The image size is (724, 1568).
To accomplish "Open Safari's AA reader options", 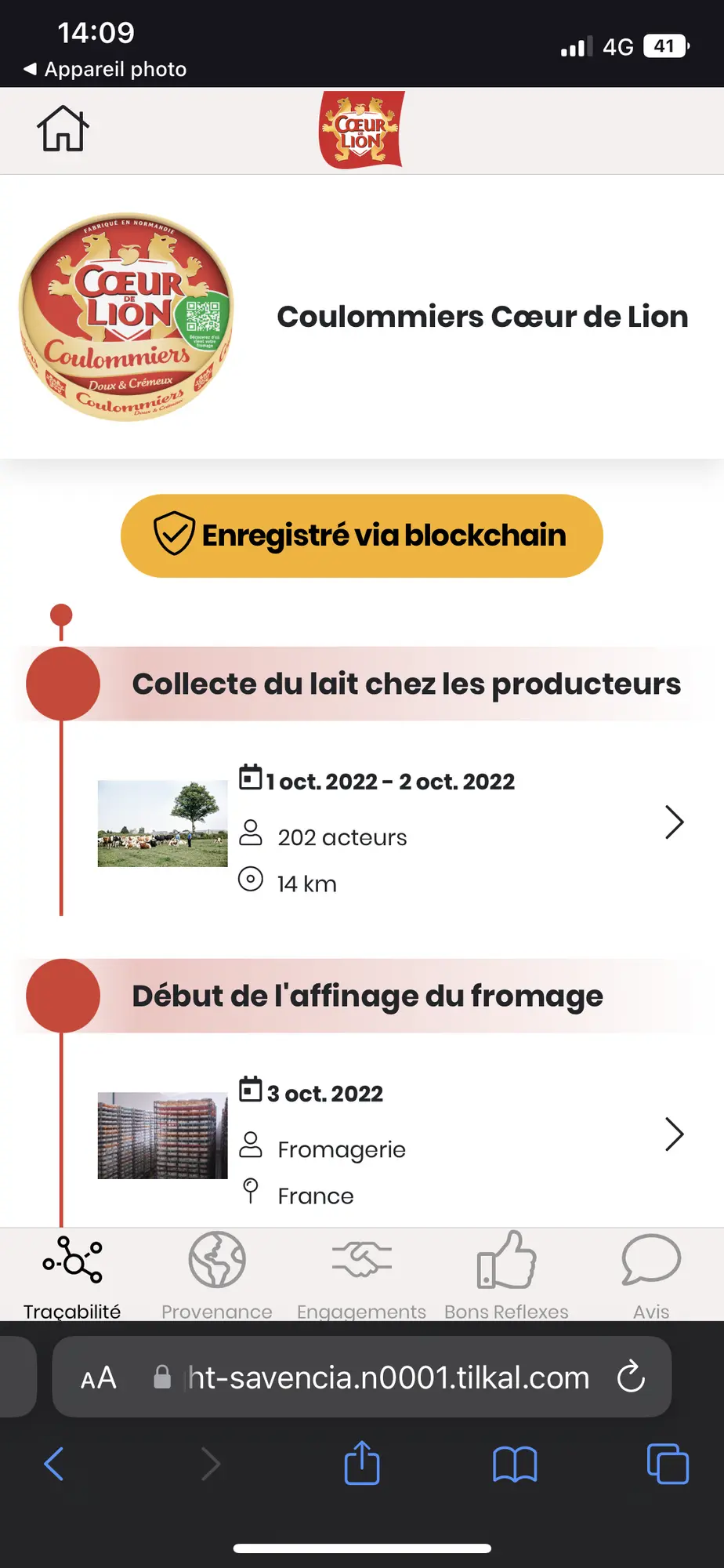I will (x=99, y=1377).
